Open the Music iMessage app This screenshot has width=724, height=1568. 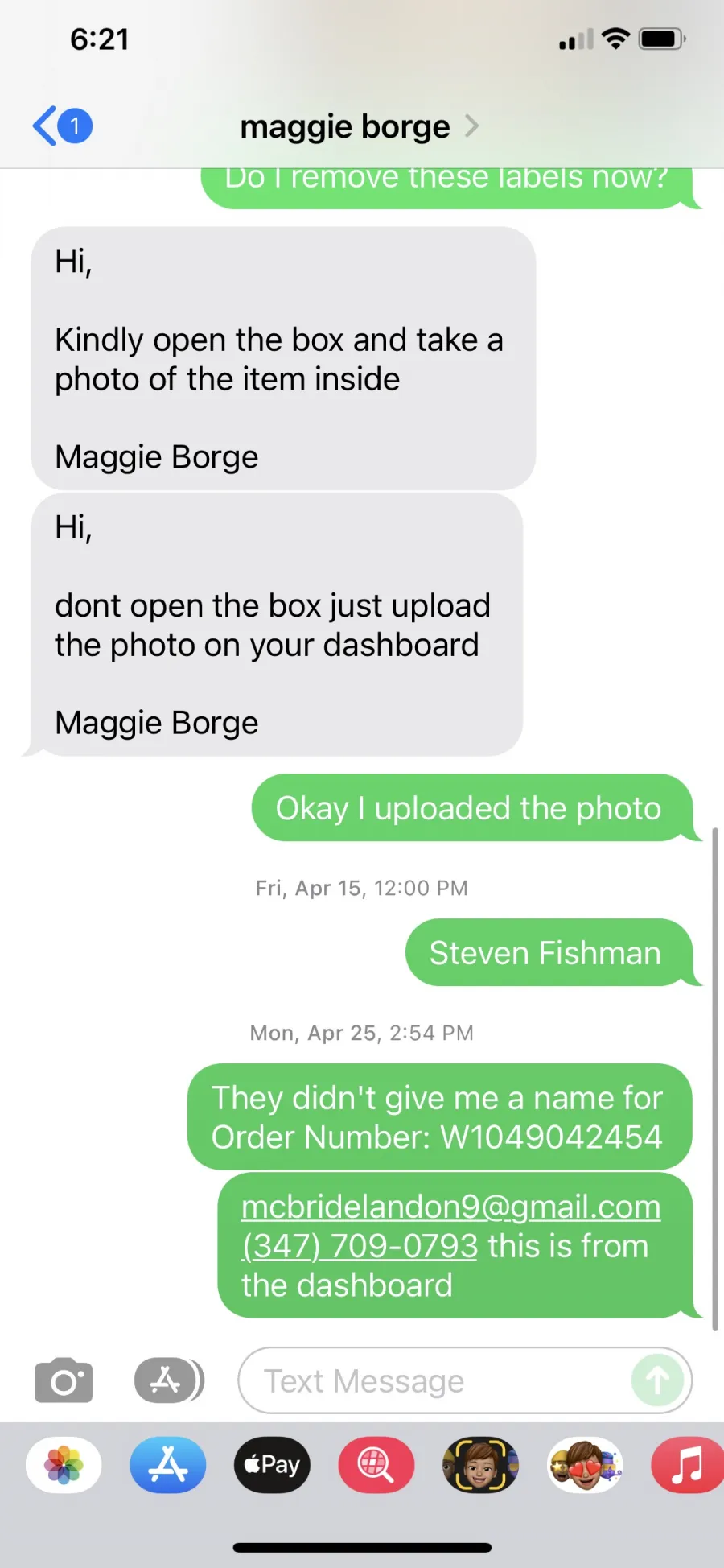coord(687,1465)
